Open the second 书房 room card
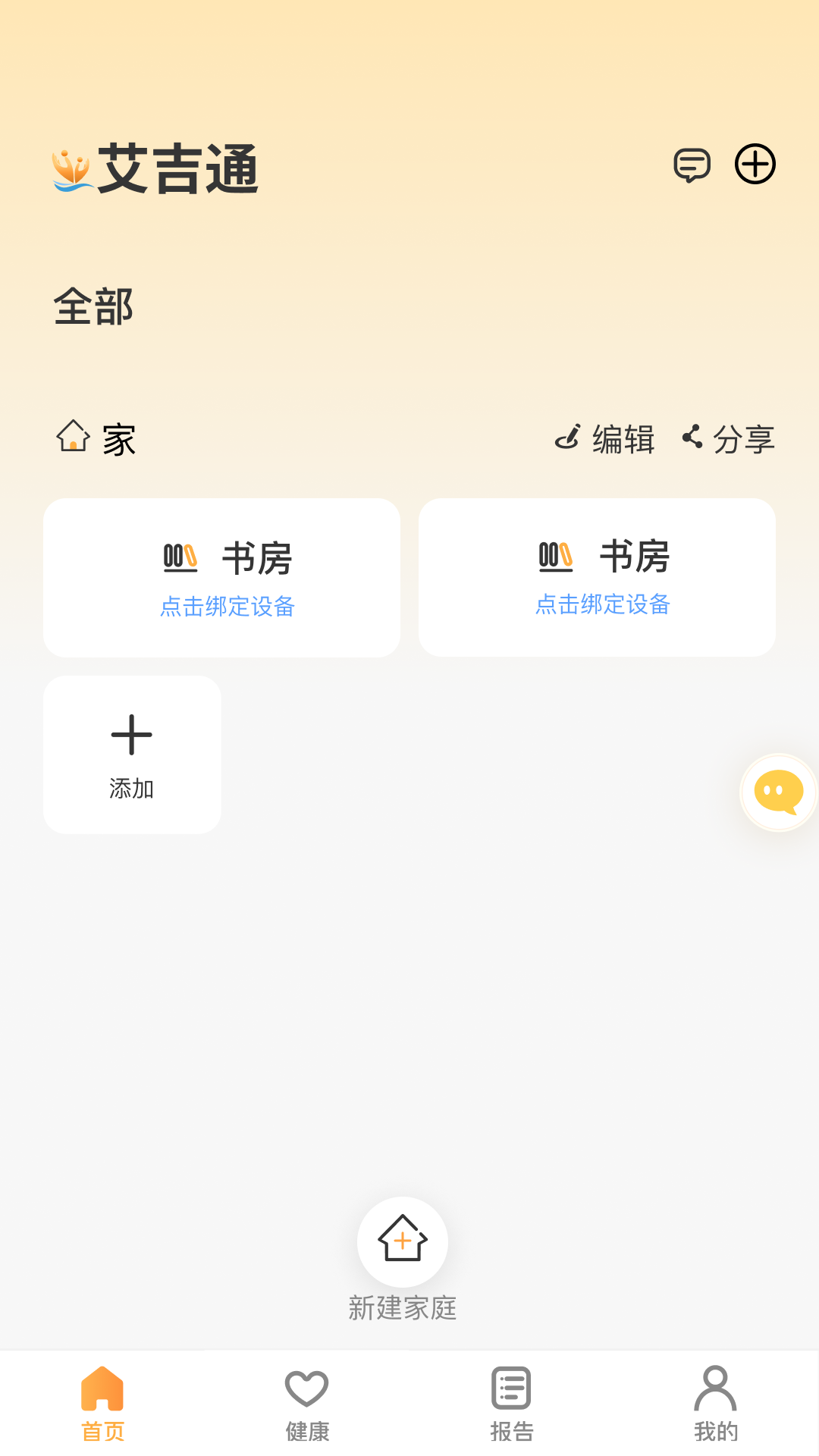This screenshot has width=819, height=1456. coord(597,577)
